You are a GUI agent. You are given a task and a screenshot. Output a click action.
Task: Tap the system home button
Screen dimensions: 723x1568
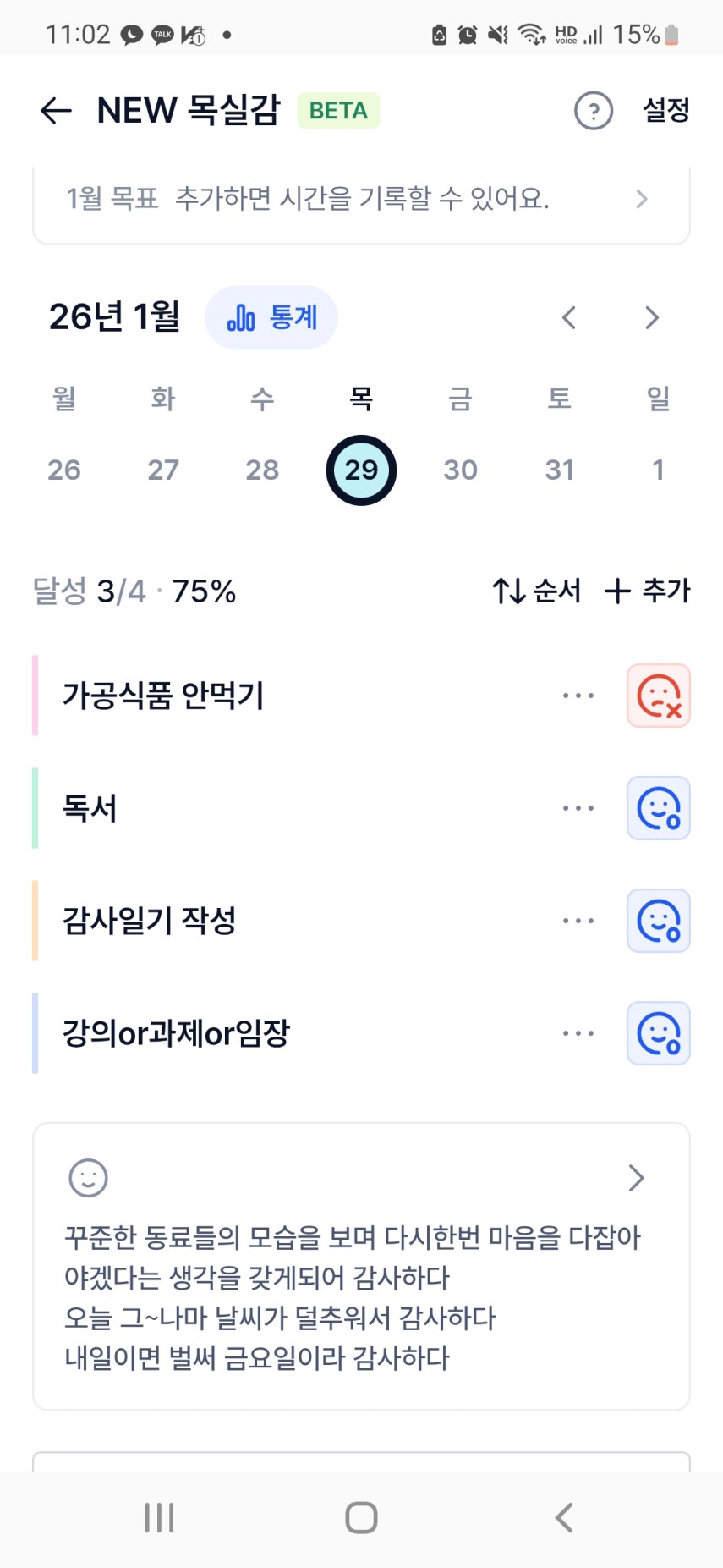pyautogui.click(x=361, y=1517)
